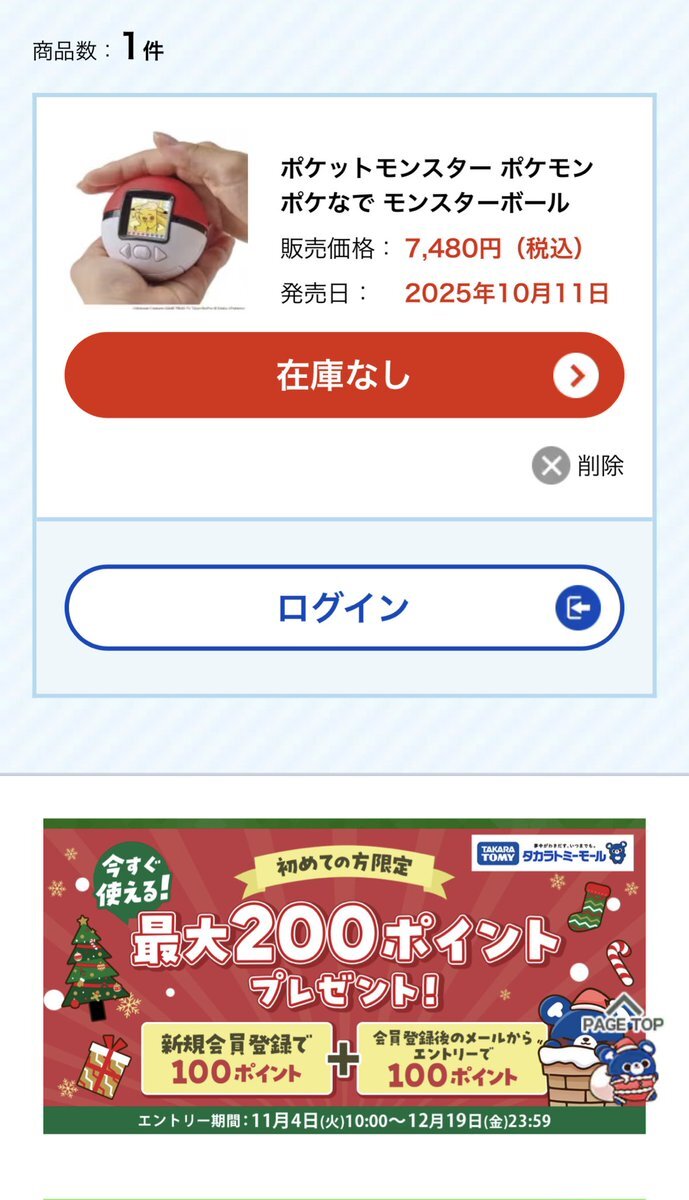Open the モンスターボール product image
Image resolution: width=689 pixels, height=1200 pixels.
[160, 220]
